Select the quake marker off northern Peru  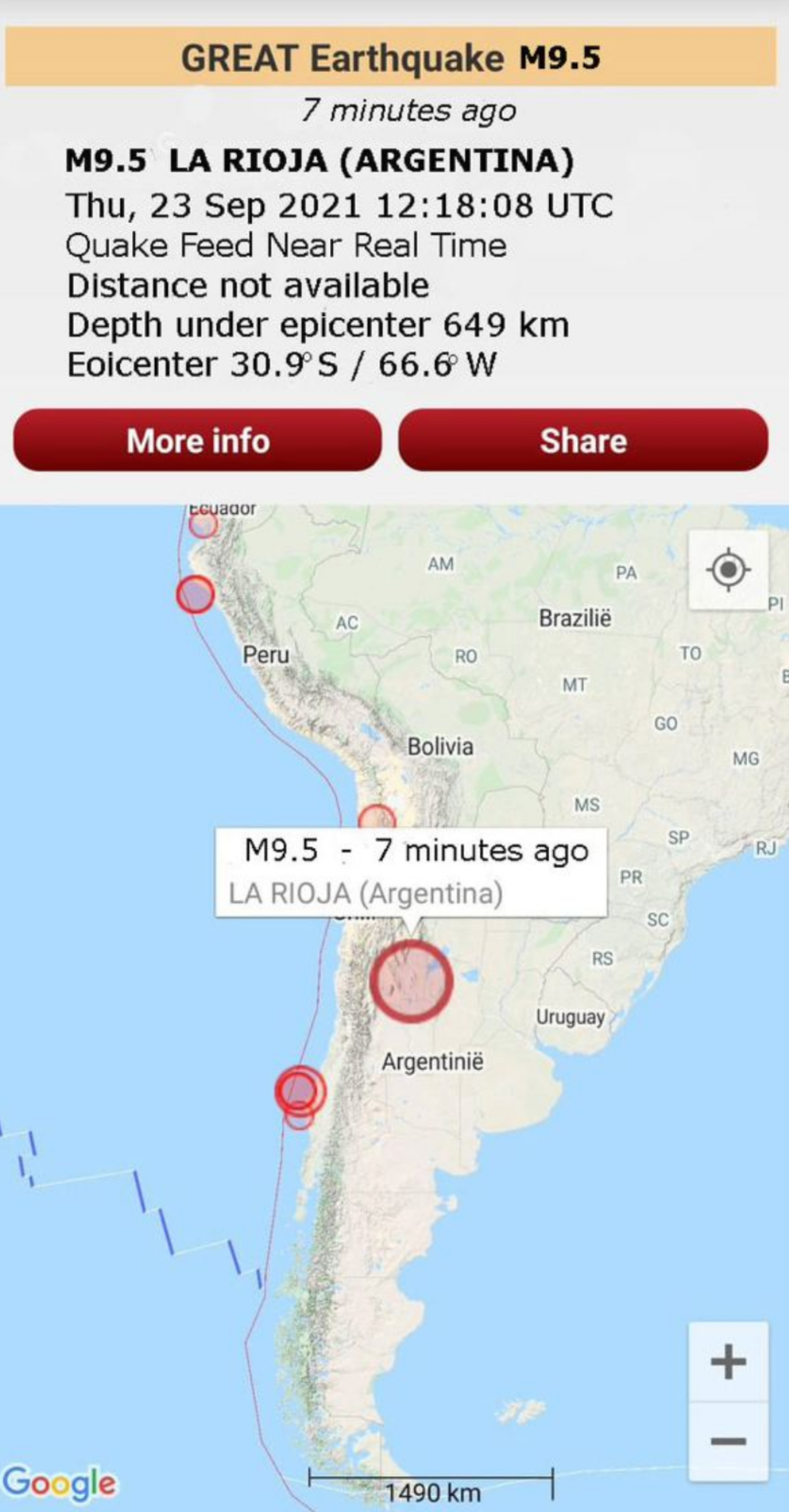pos(195,594)
